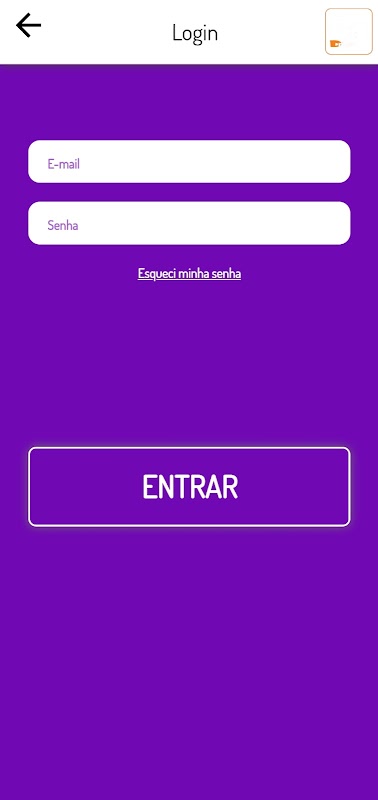Go back using the arrow icon
Viewport: 378px width, 800px height.
pos(28,25)
